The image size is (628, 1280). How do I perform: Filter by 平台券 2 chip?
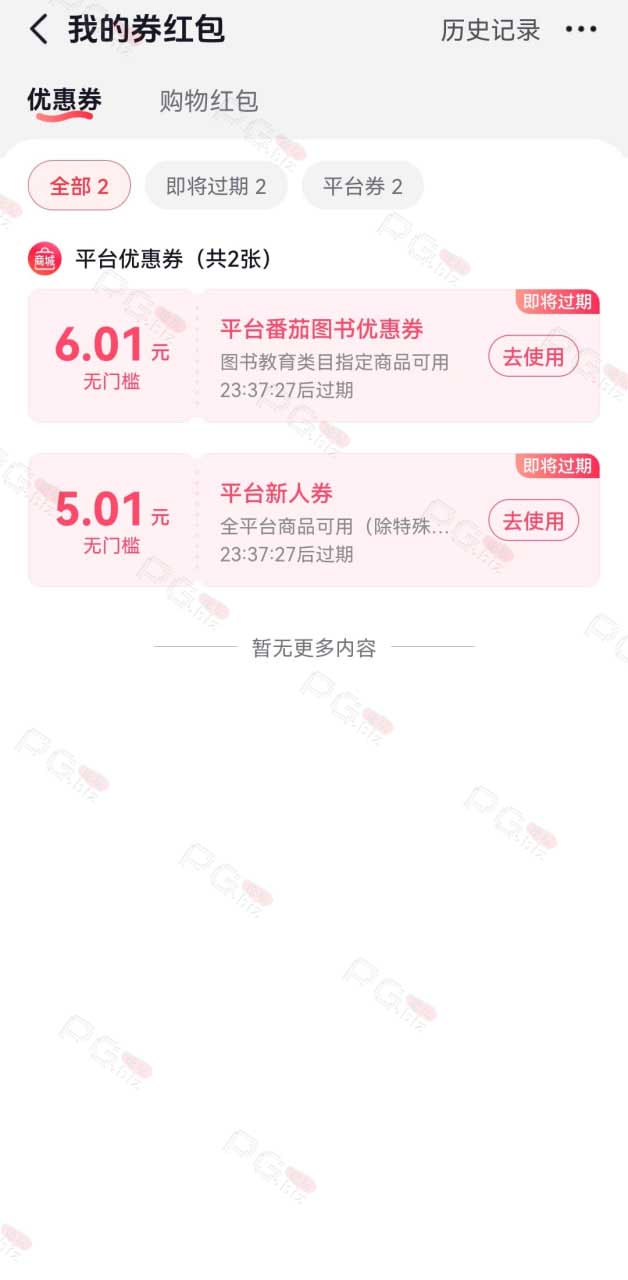[x=363, y=186]
